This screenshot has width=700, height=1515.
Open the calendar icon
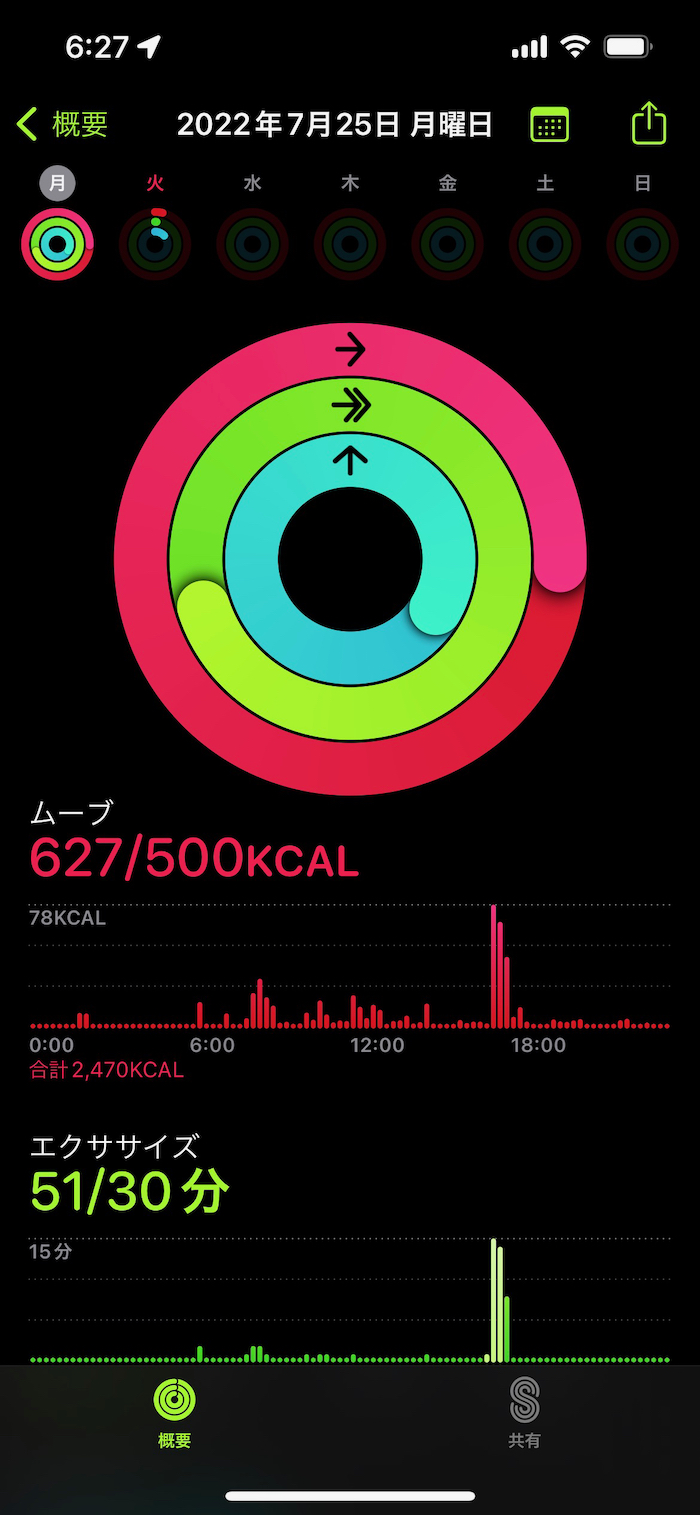[x=549, y=125]
